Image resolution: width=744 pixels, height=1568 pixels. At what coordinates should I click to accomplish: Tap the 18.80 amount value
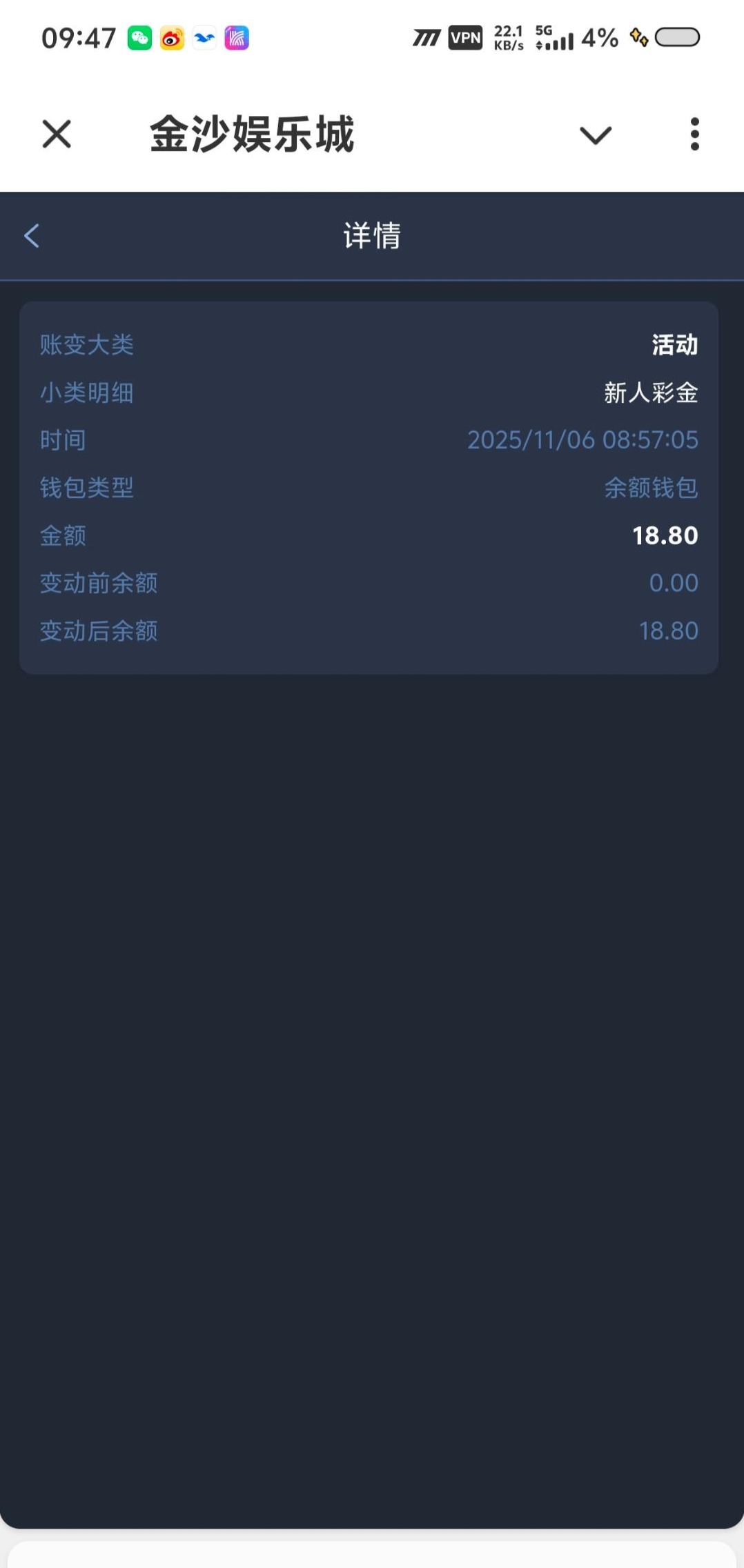tap(665, 535)
